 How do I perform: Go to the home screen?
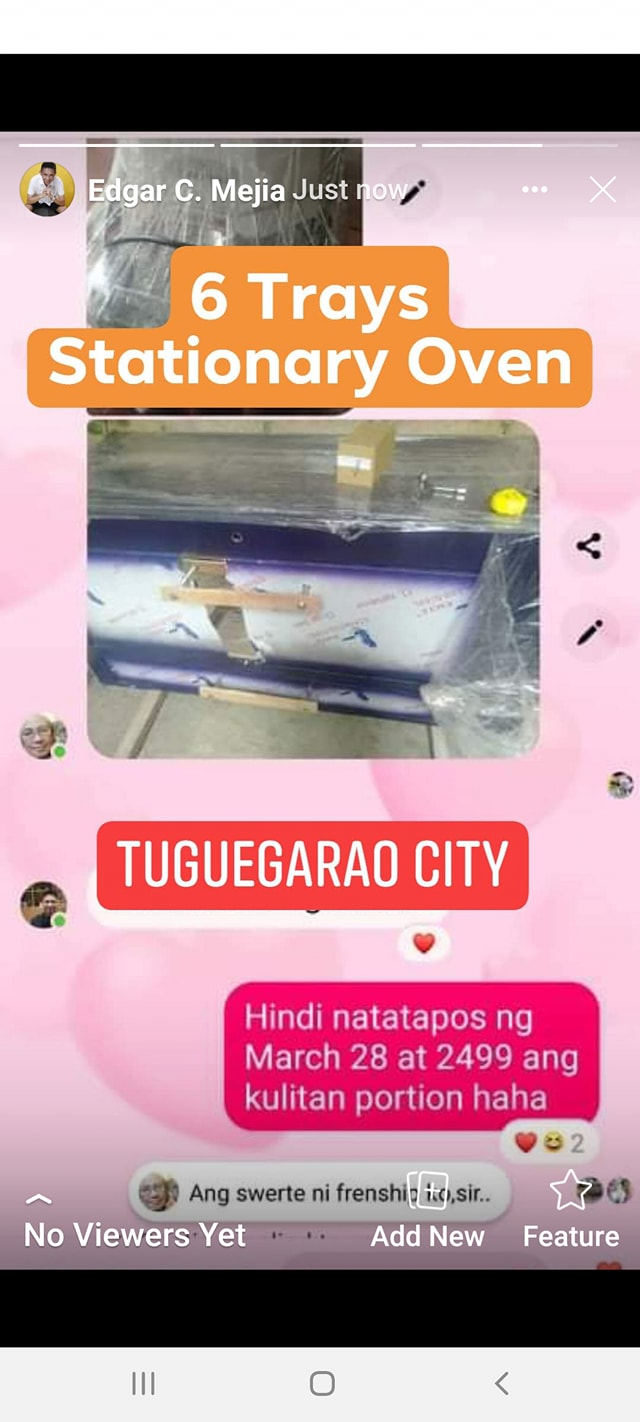[322, 1383]
